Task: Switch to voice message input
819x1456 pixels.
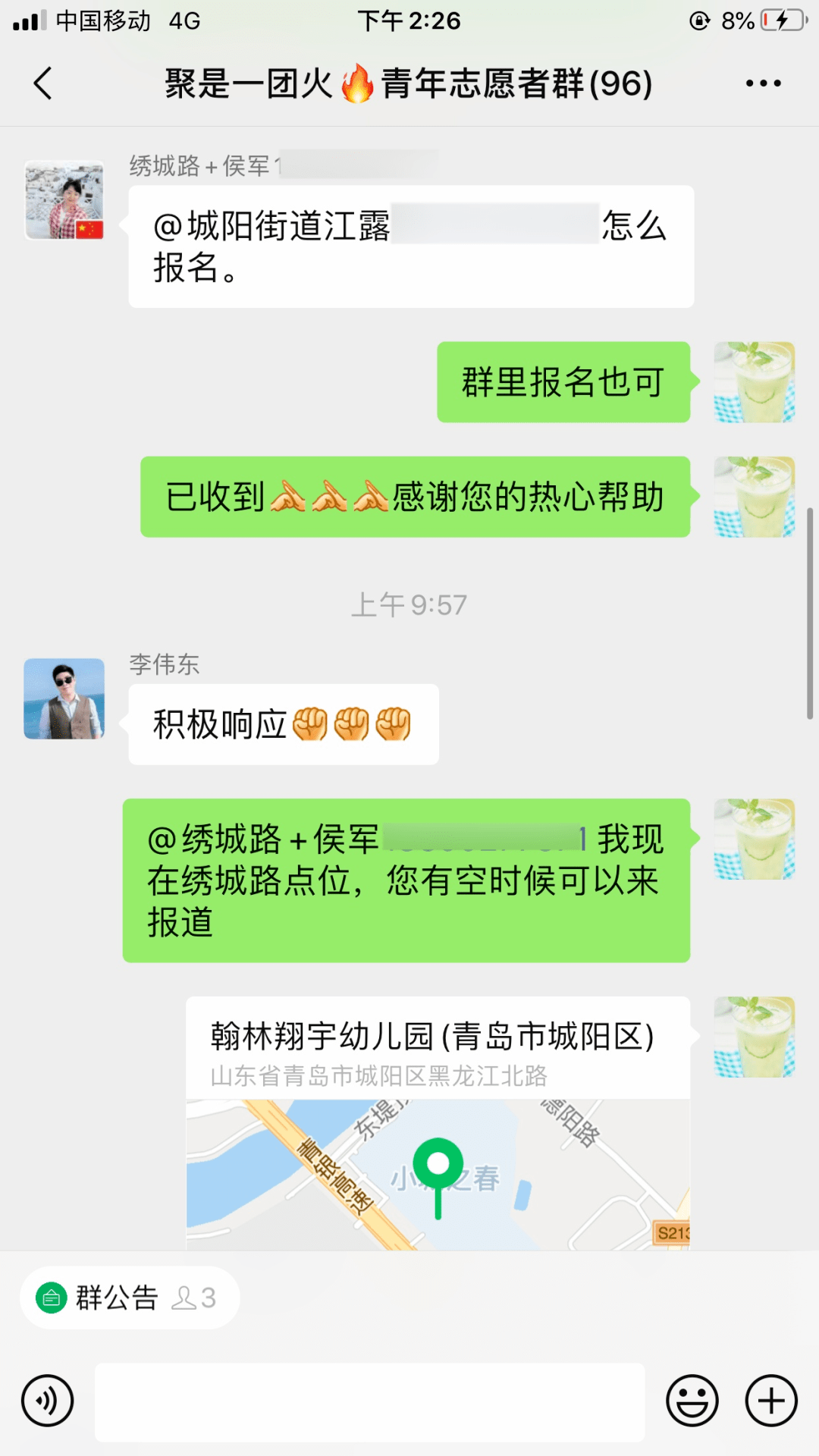Action: [48, 1401]
